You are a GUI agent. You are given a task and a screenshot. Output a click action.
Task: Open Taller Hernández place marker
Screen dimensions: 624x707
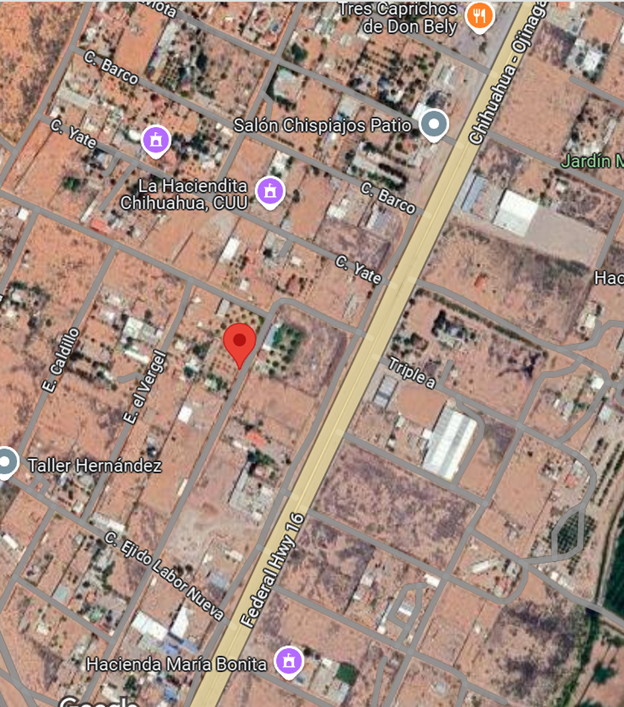point(7,463)
